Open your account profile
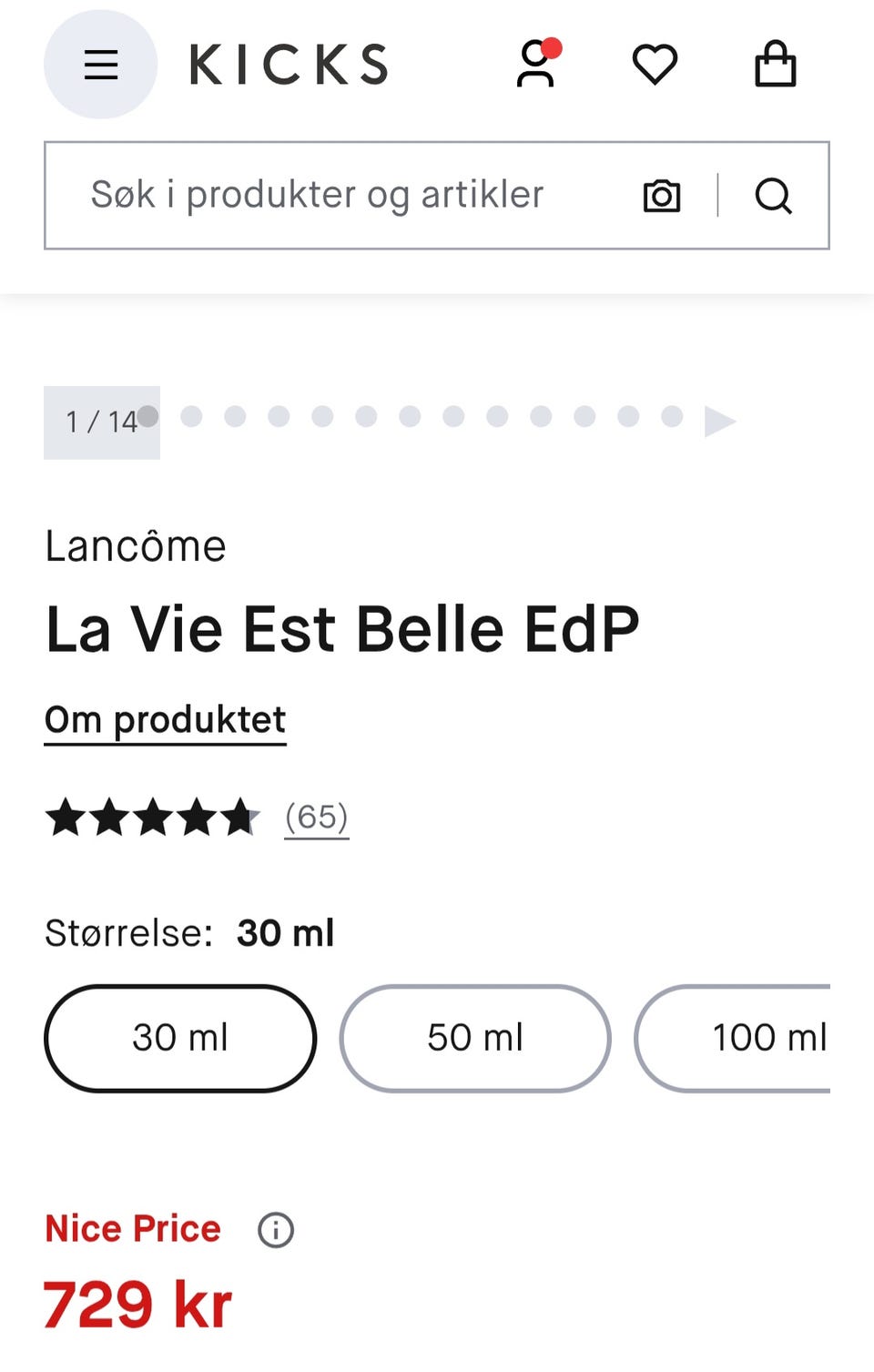 coord(537,64)
